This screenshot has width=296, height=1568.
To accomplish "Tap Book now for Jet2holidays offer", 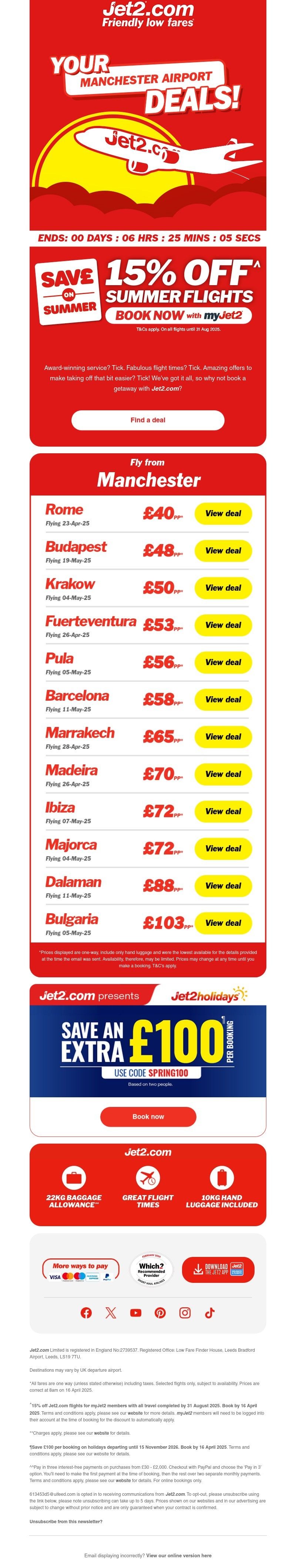I will (148, 1117).
